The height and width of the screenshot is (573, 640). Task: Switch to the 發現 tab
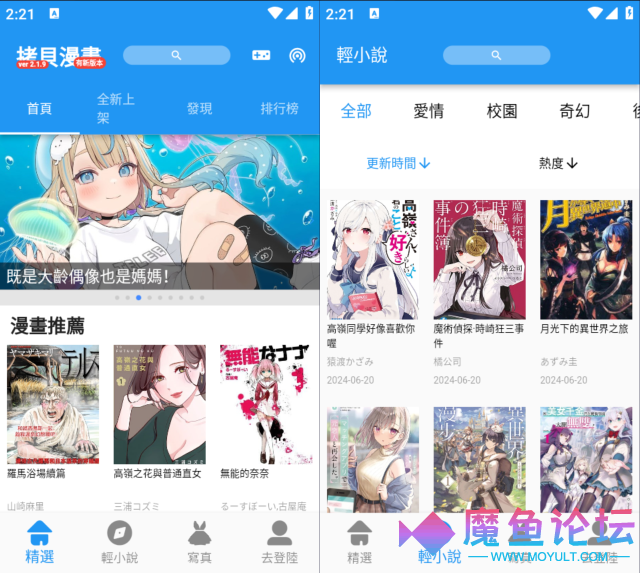click(199, 108)
